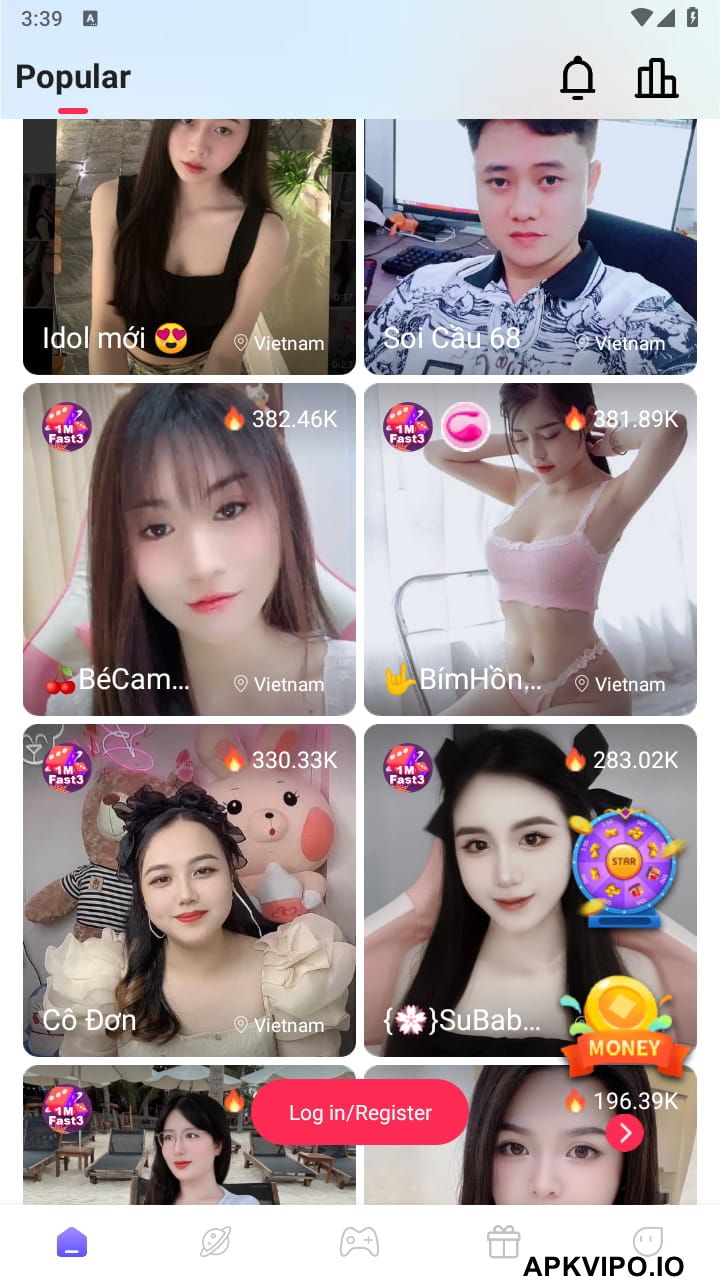Image resolution: width=720 pixels, height=1280 pixels.
Task: Switch to the gift rewards tab
Action: pyautogui.click(x=503, y=1242)
